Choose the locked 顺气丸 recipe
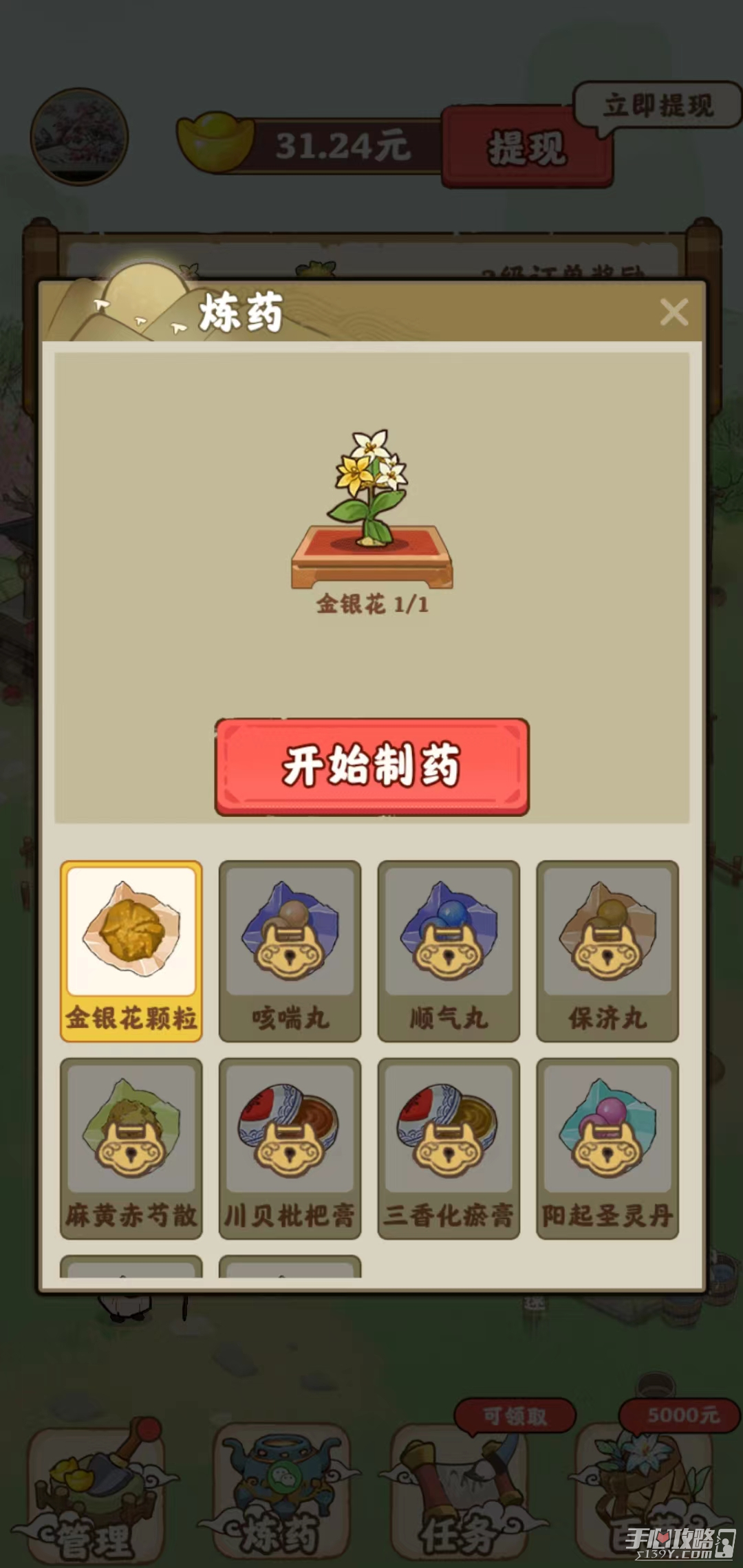This screenshot has width=743, height=1568. click(x=449, y=949)
